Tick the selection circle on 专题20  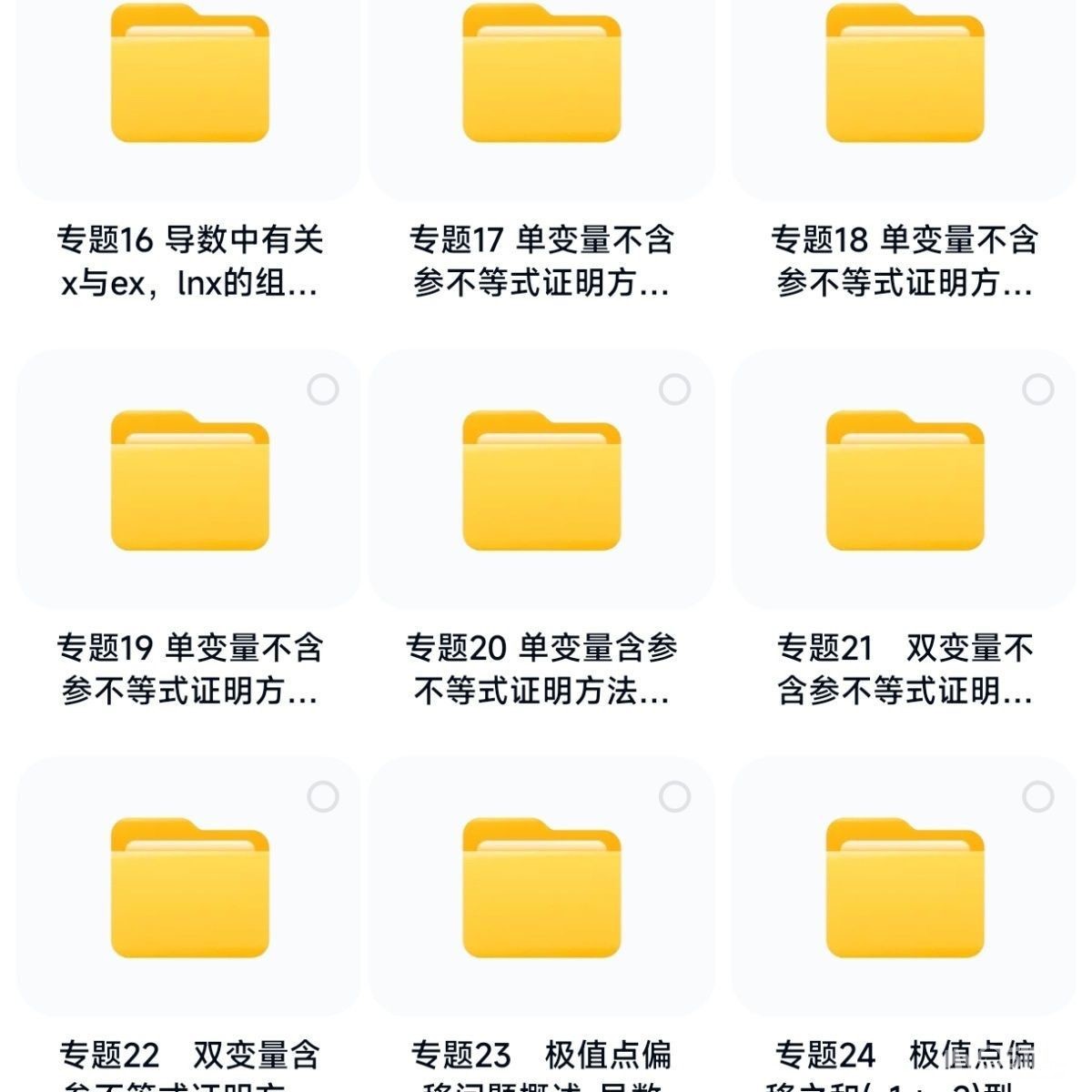point(674,389)
